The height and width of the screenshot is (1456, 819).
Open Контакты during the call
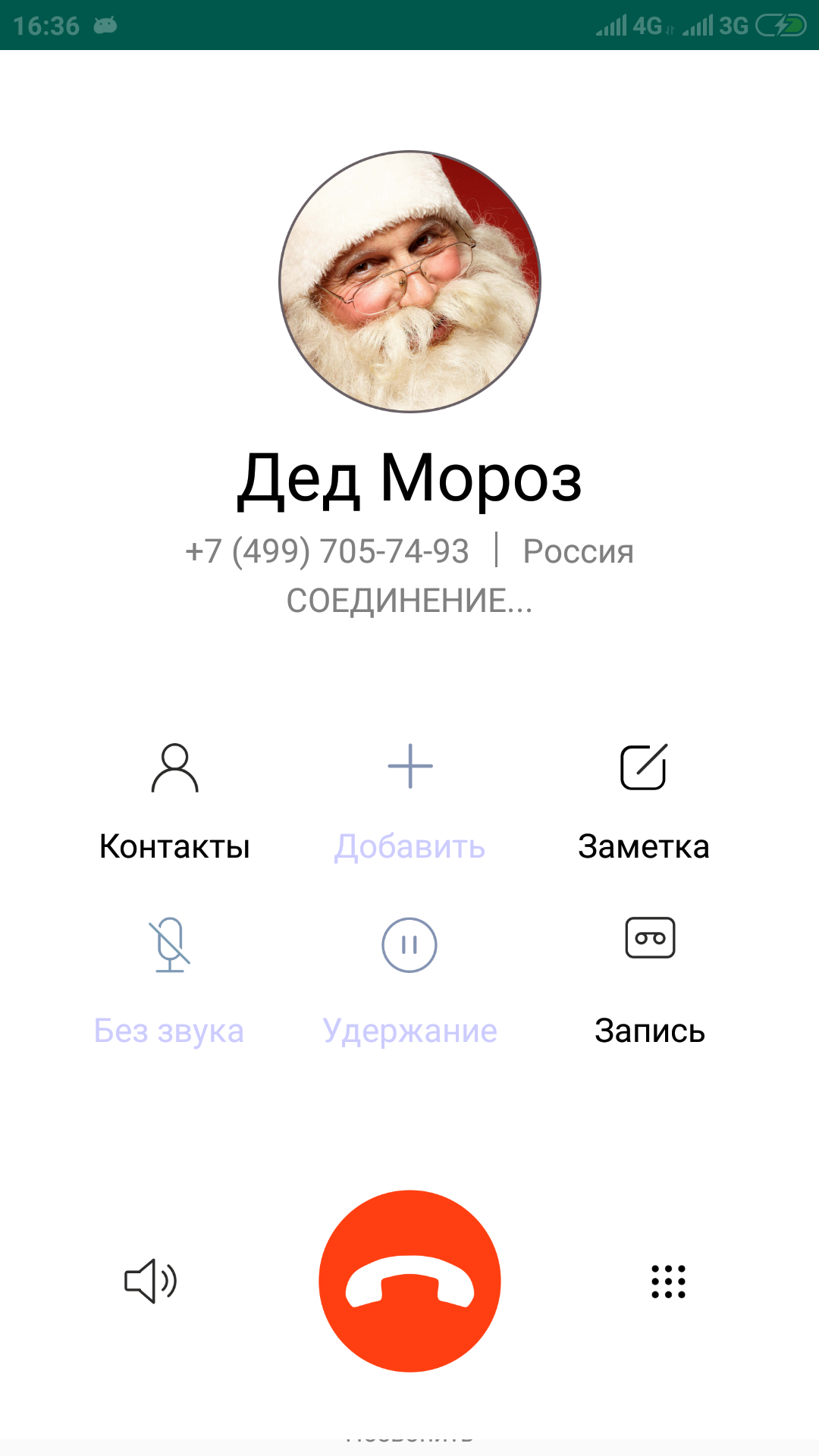point(174,800)
